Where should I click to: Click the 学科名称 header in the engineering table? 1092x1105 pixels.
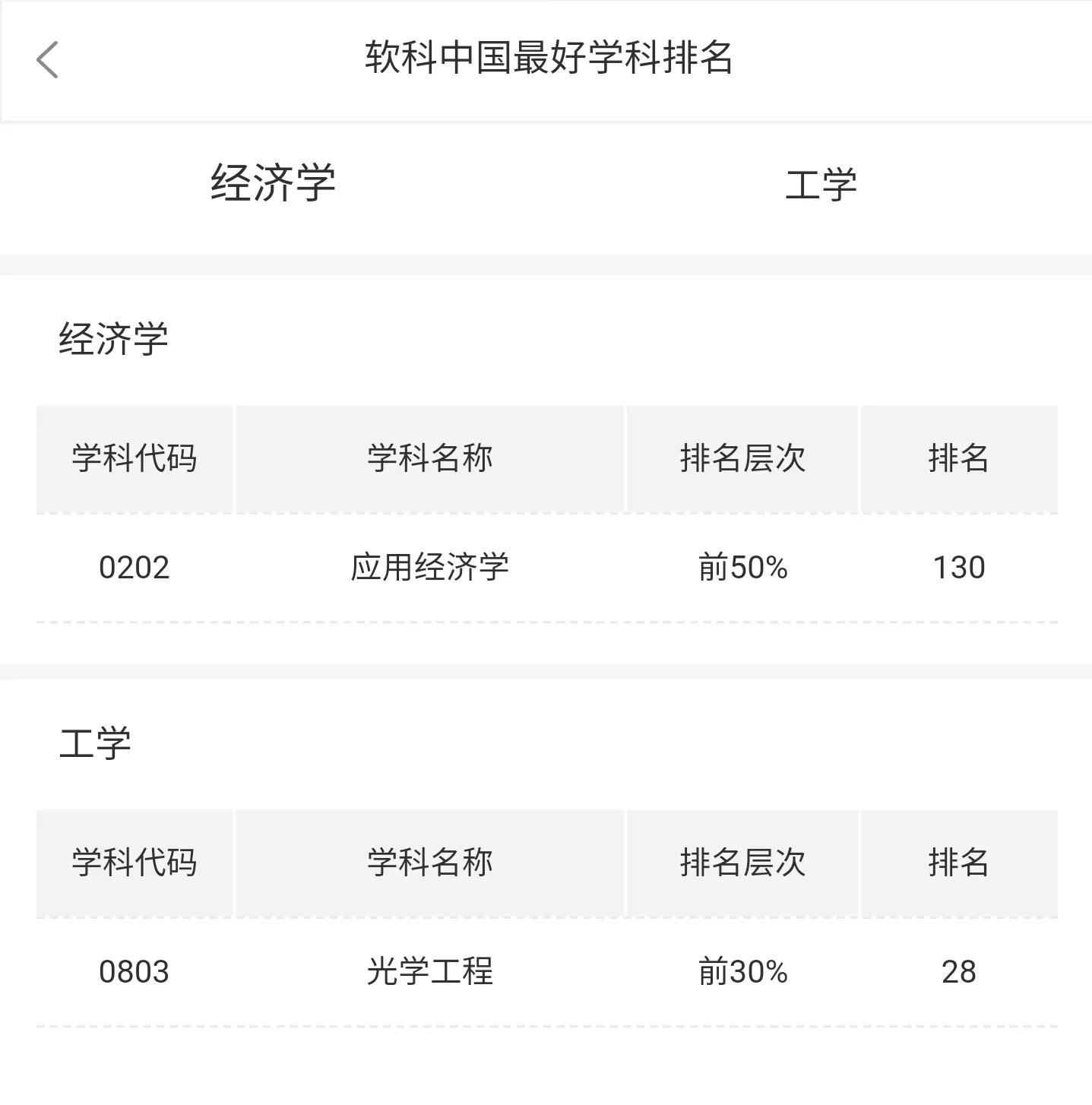click(431, 860)
